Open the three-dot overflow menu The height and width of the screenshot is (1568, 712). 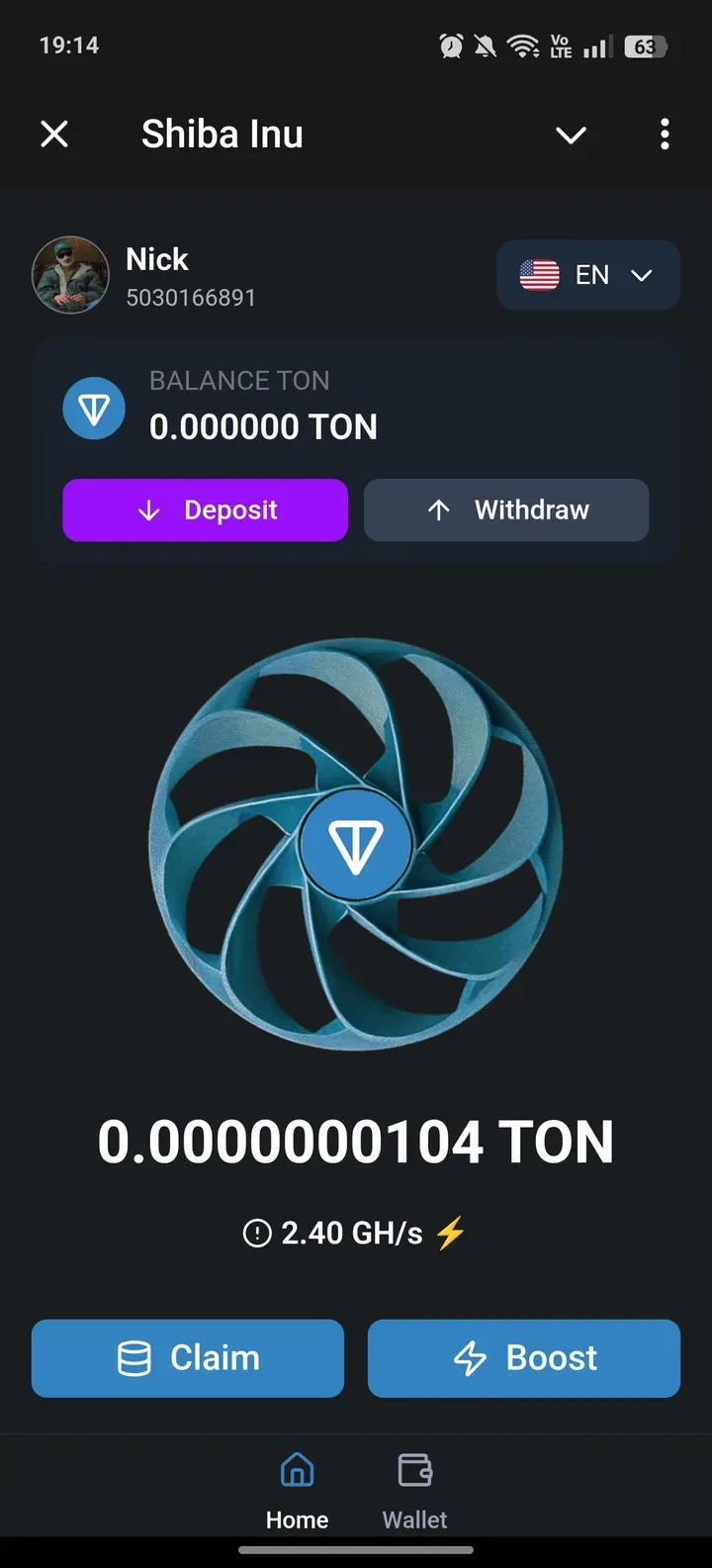click(x=665, y=134)
